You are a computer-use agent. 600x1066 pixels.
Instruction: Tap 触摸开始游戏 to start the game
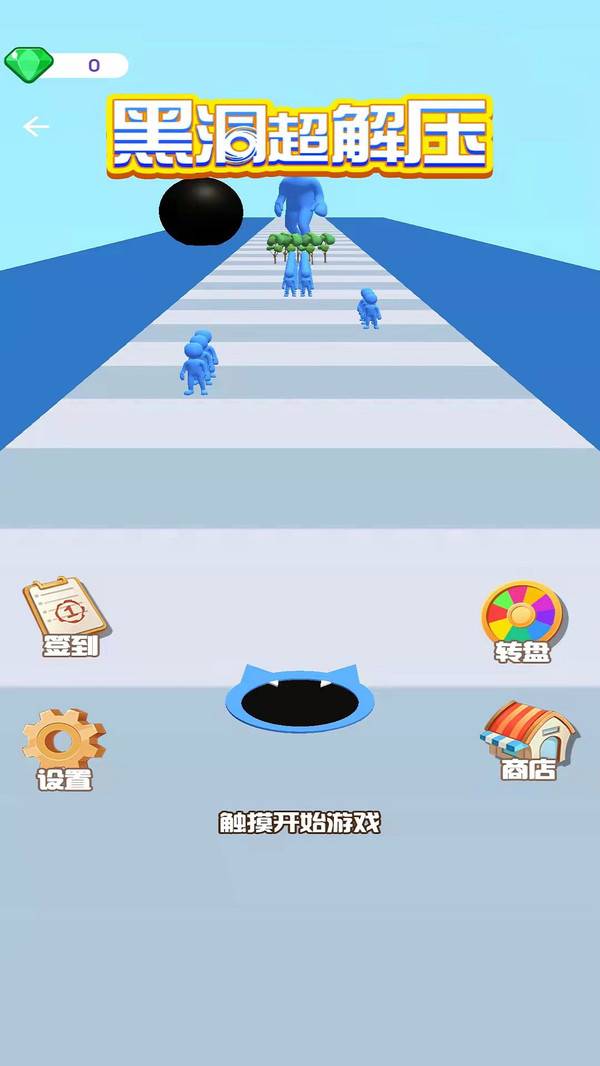tap(300, 823)
